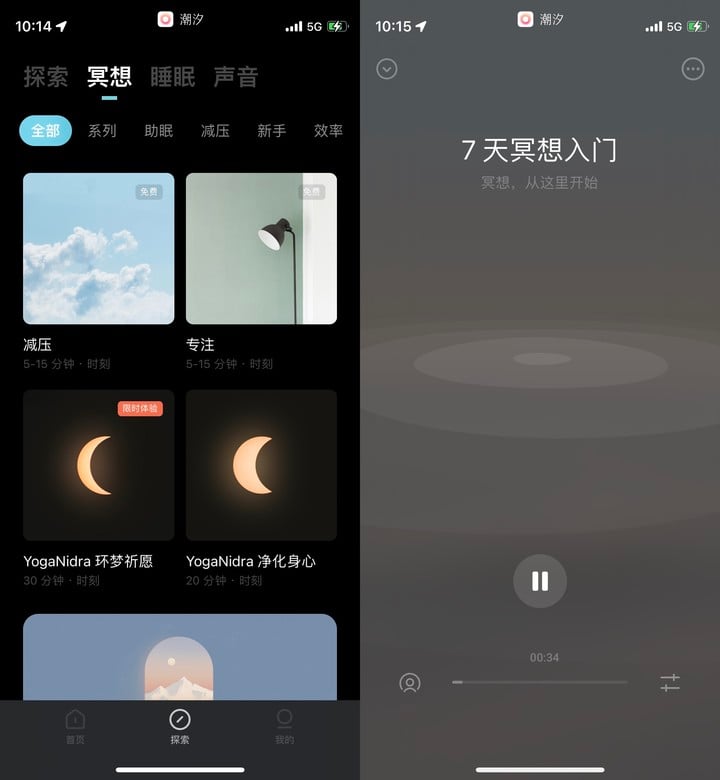Screen dimensions: 720x780
Task: Switch to the 探索 top tab
Action: [x=46, y=77]
